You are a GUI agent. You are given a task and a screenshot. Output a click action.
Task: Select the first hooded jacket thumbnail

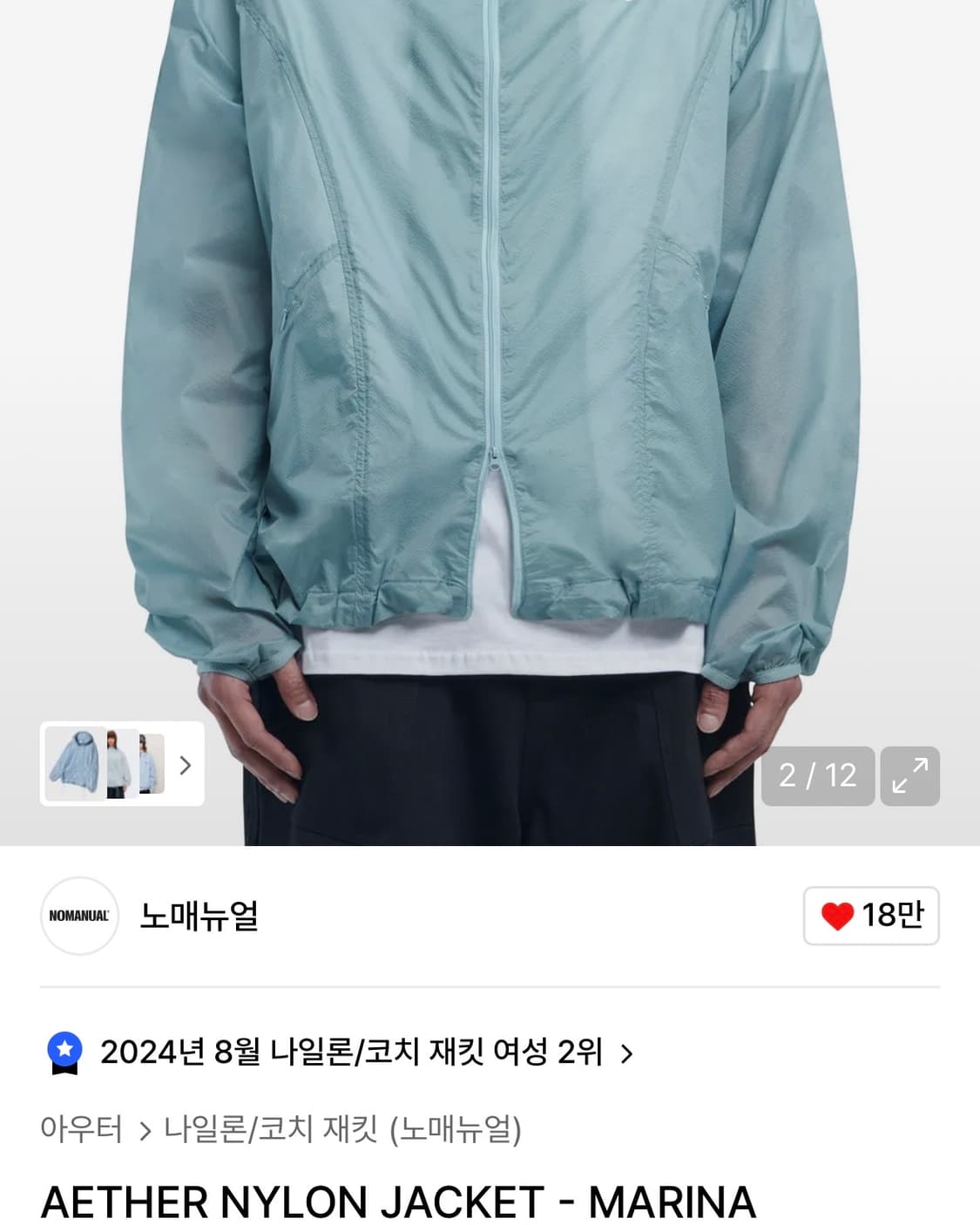click(x=75, y=766)
